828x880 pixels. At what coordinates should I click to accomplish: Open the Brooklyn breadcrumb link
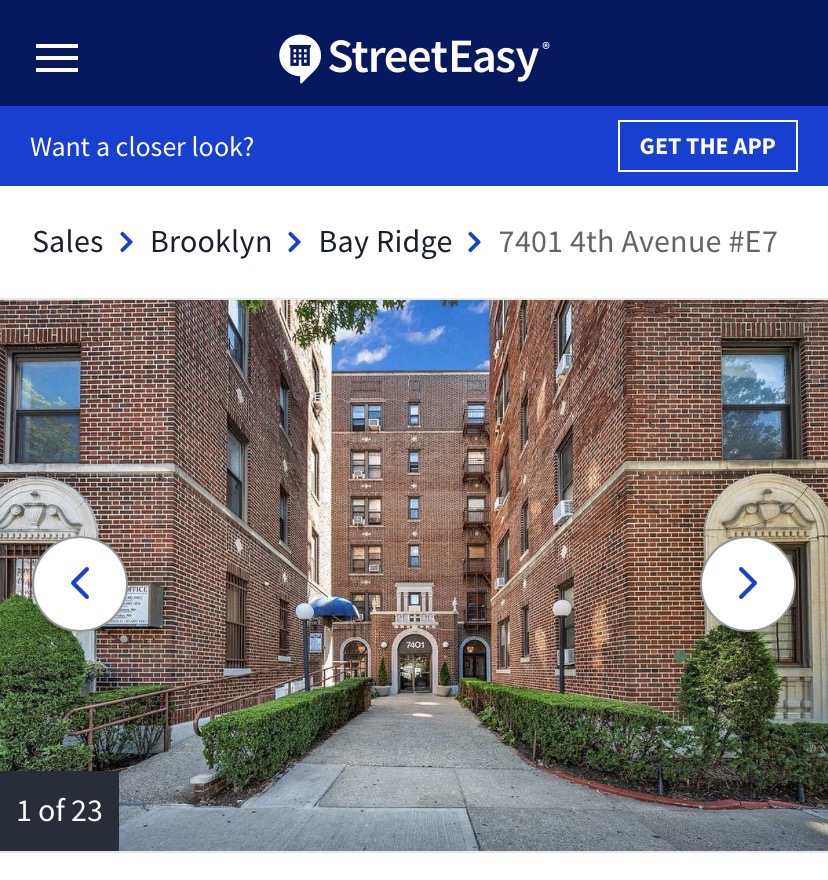click(x=211, y=242)
